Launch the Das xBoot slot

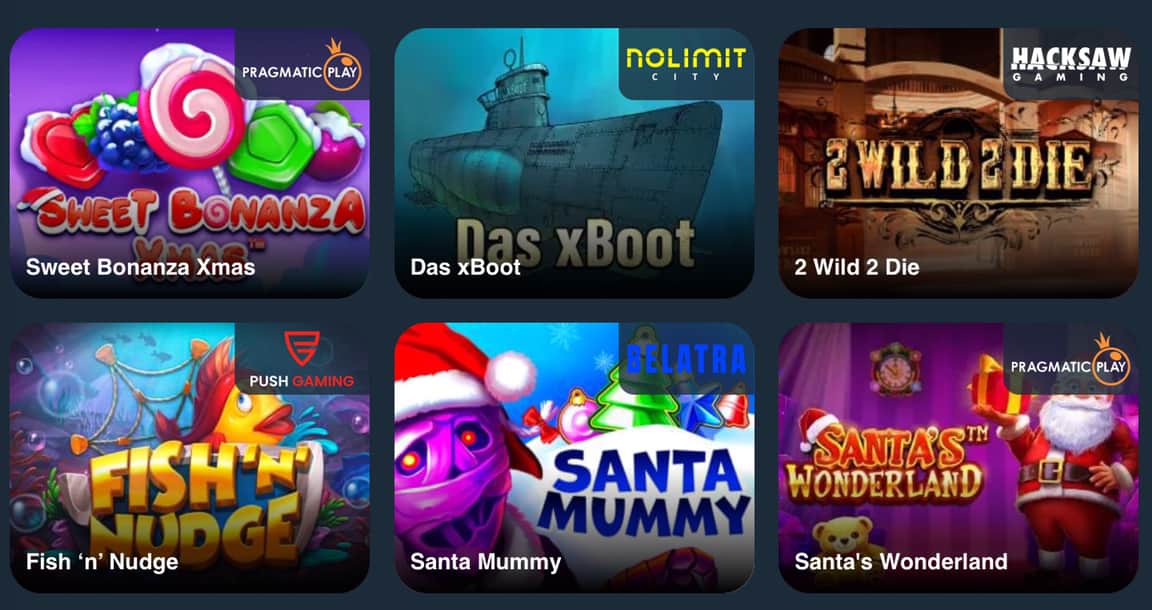574,163
